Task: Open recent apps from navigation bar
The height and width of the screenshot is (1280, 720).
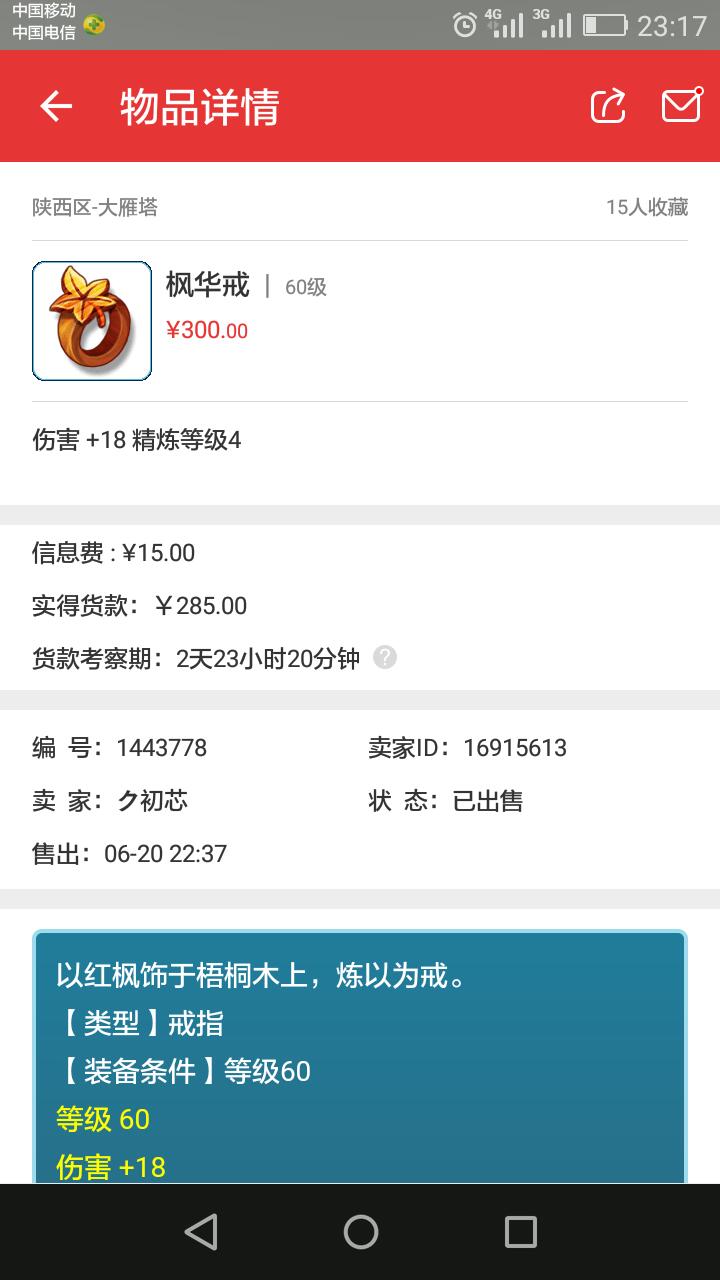Action: click(520, 1232)
